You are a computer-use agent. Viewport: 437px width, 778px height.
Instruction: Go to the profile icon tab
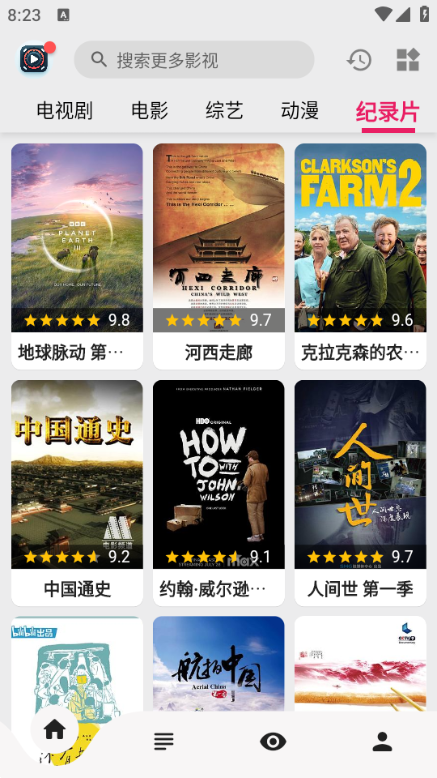382,742
